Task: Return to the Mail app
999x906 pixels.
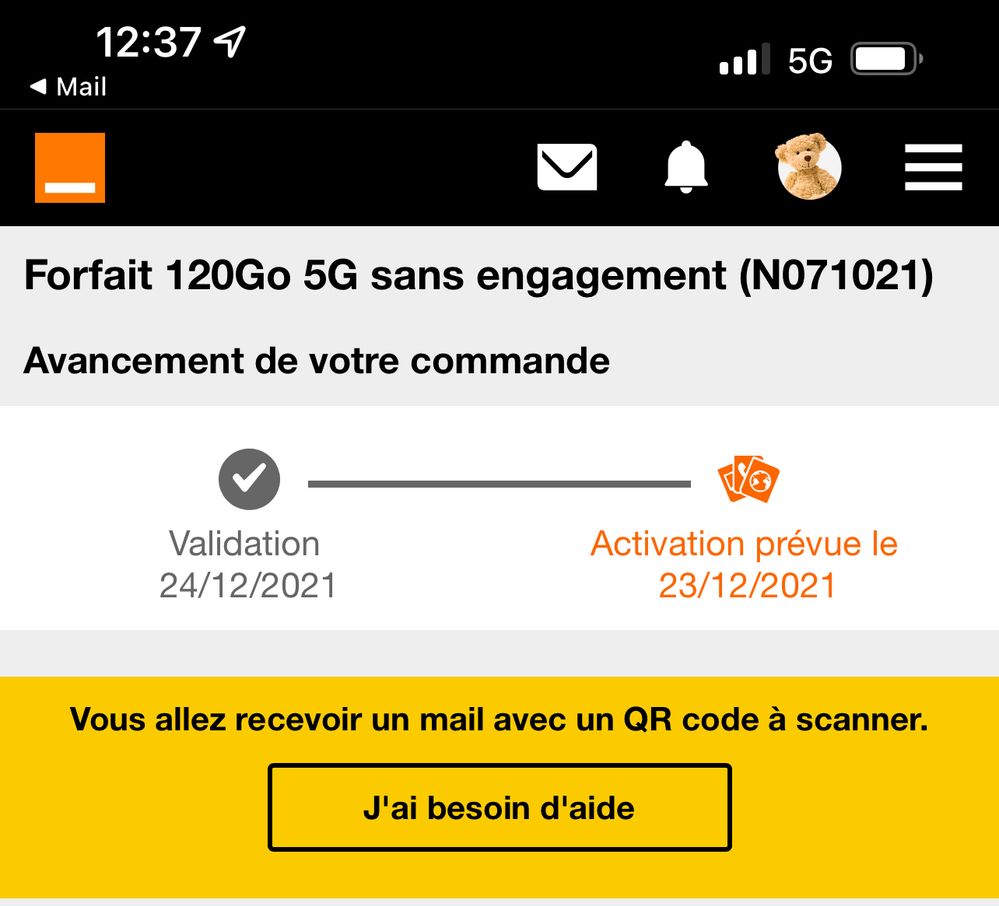Action: click(68, 87)
